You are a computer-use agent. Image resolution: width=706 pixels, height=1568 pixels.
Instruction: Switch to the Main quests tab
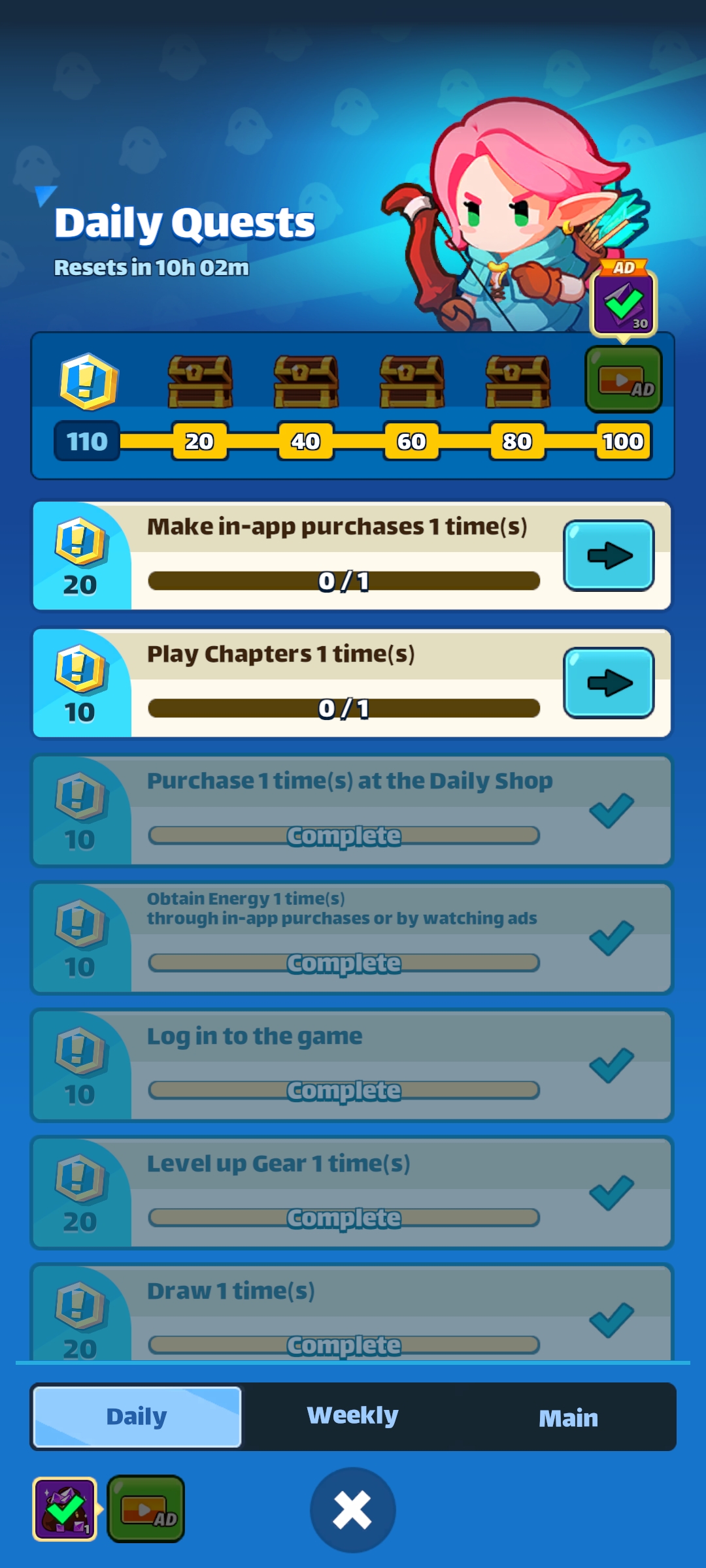[568, 1418]
